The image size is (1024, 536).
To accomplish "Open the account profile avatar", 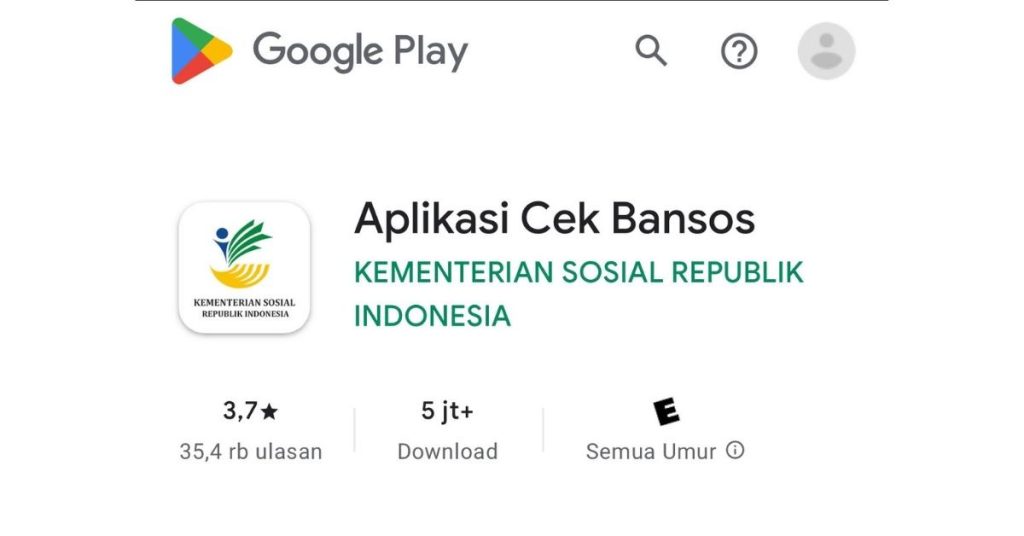I will pos(826,51).
